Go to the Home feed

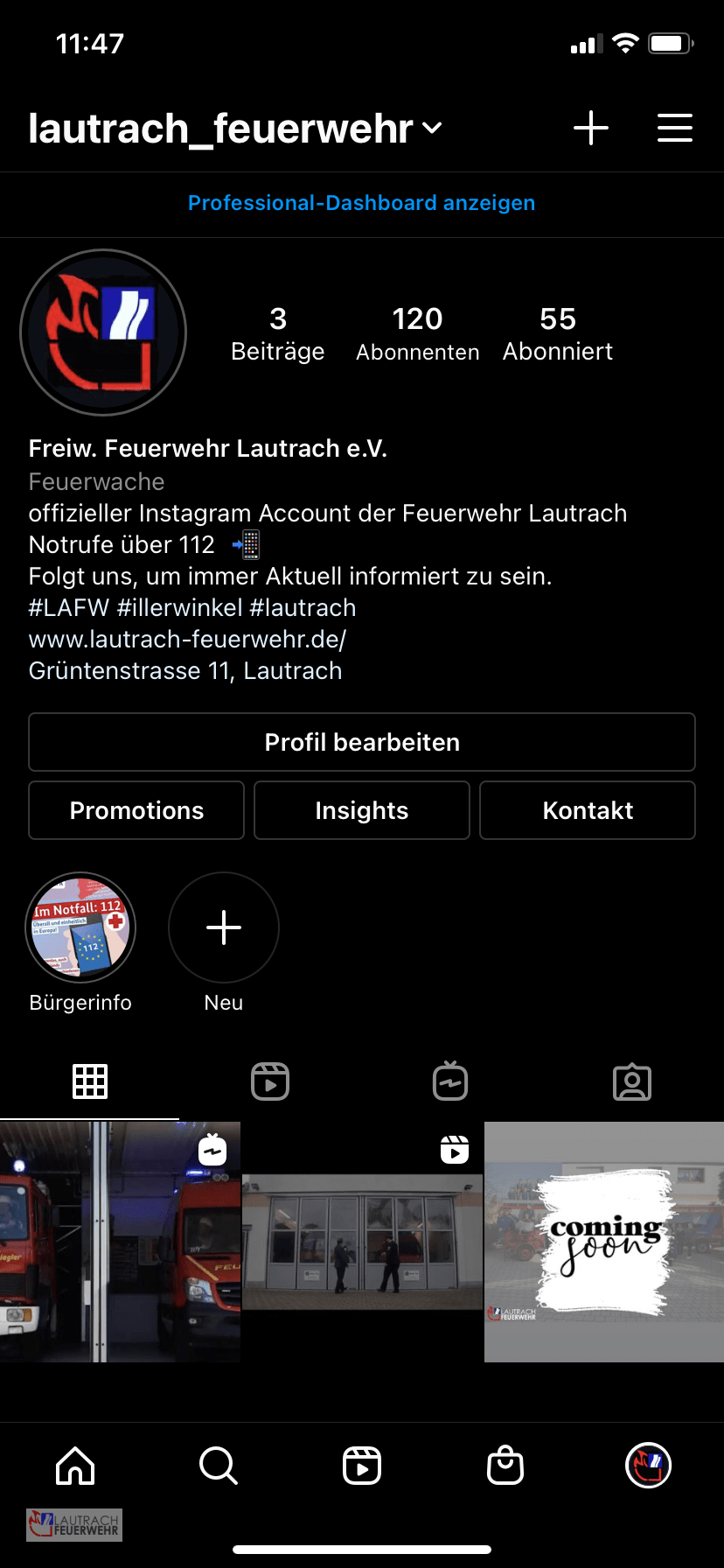75,1465
